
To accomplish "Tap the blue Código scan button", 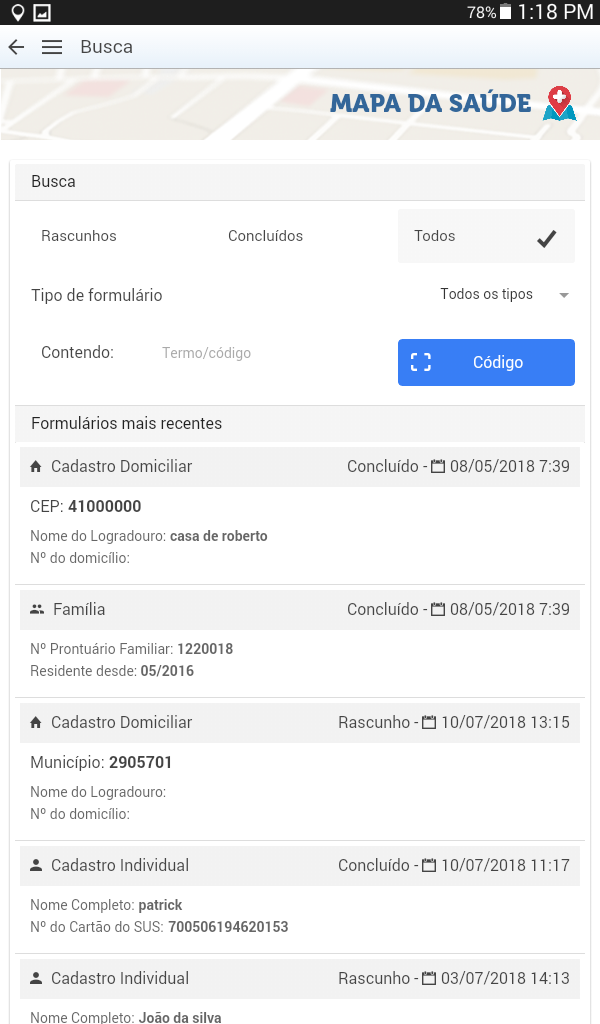I will (486, 362).
